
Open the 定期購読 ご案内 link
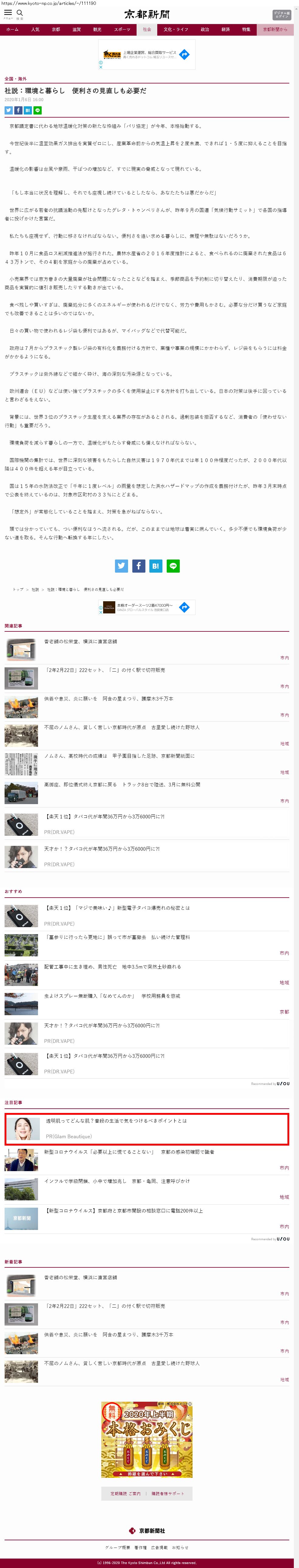(x=125, y=1494)
